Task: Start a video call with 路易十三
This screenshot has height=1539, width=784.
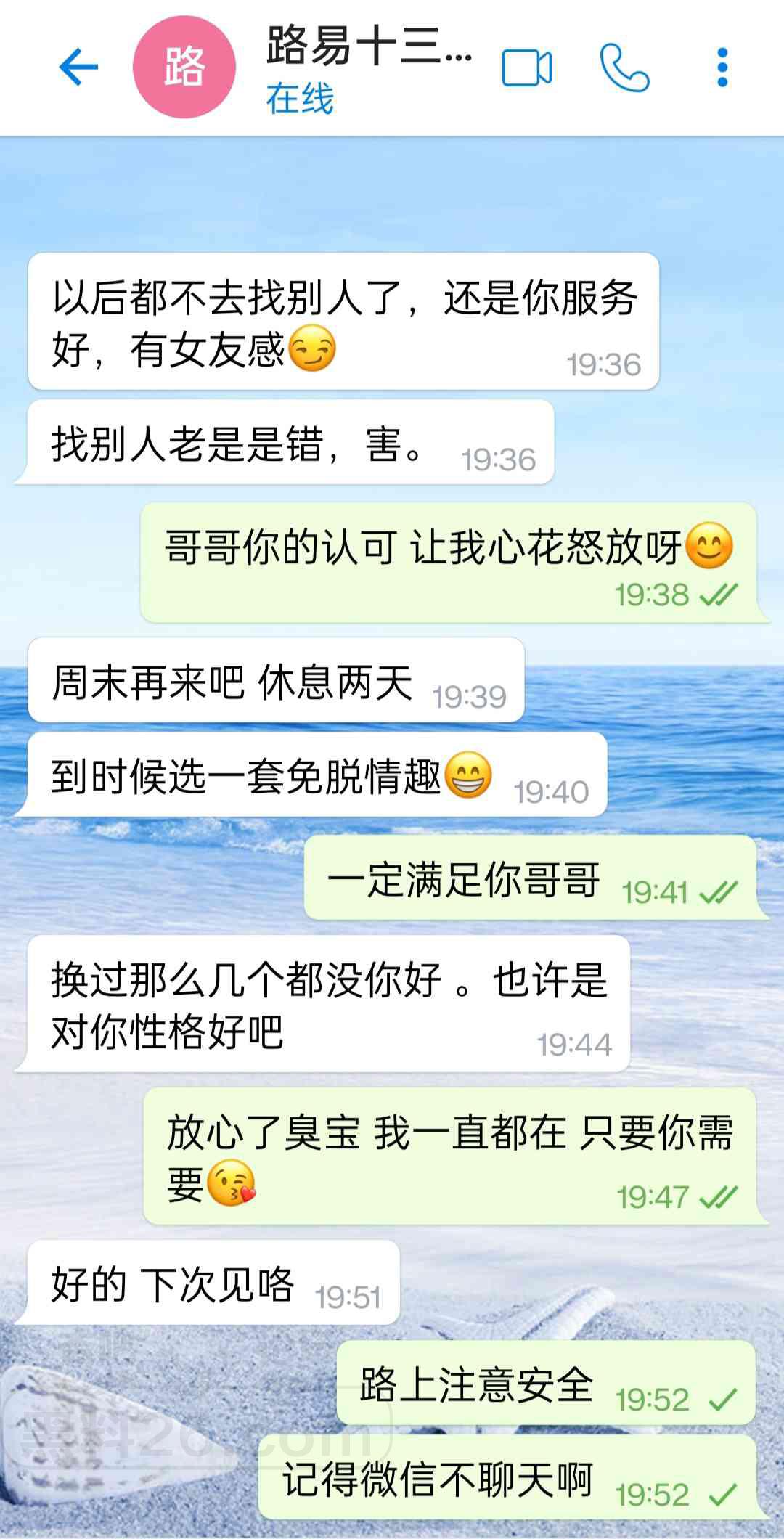Action: [526, 68]
